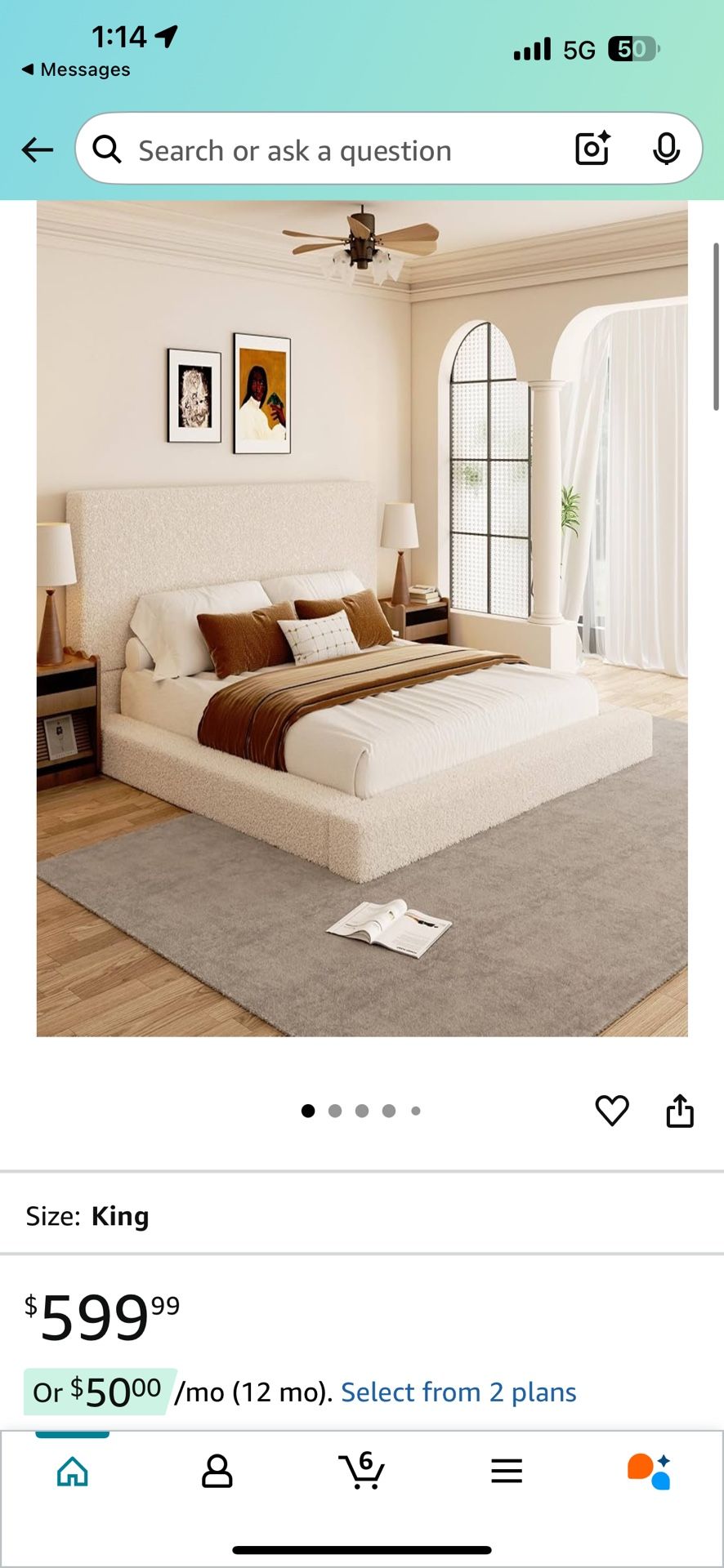
Task: Select the second image page dot
Action: click(335, 1111)
